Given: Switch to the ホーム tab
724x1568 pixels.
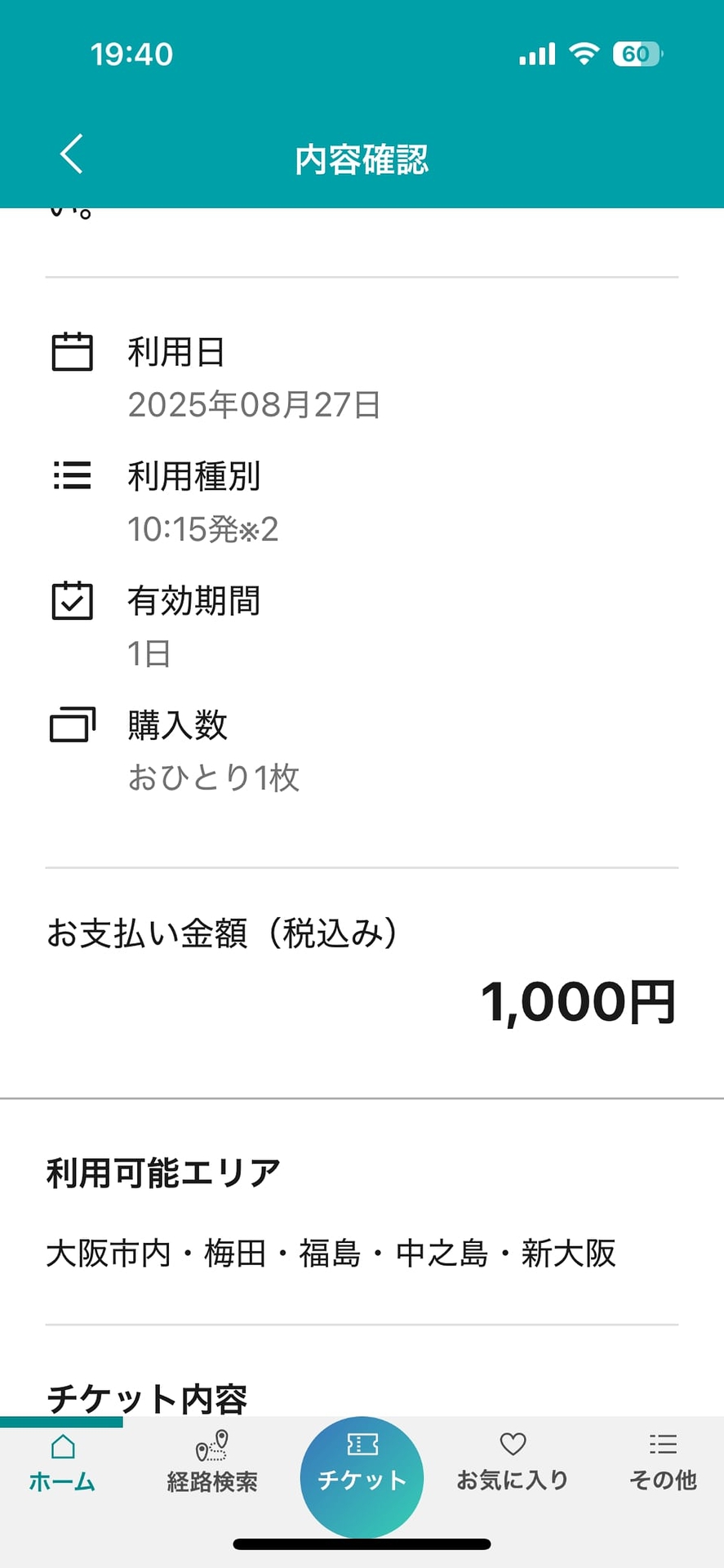Looking at the screenshot, I should click(62, 1463).
